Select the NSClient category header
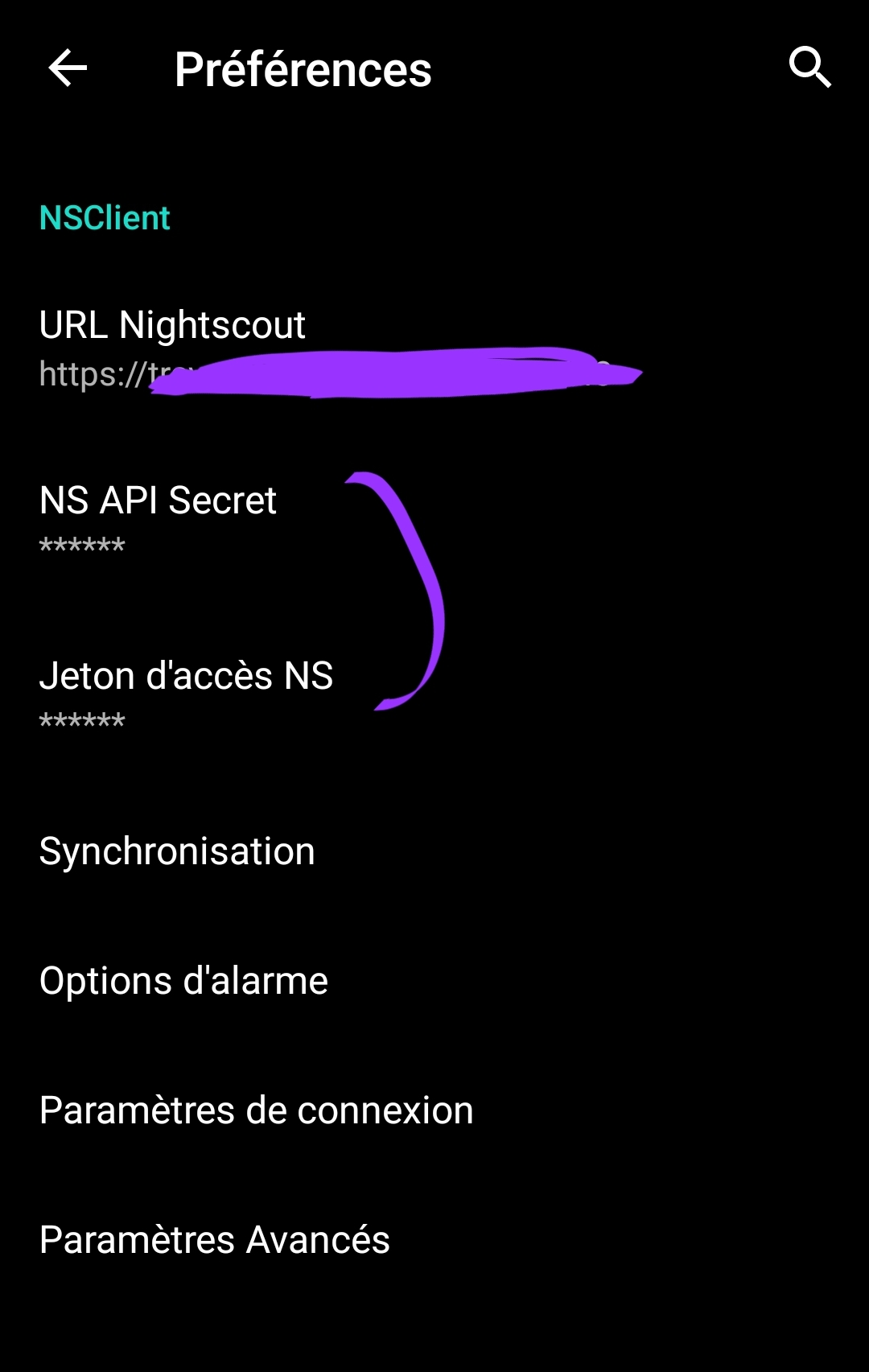This screenshot has width=869, height=1372. 105,217
